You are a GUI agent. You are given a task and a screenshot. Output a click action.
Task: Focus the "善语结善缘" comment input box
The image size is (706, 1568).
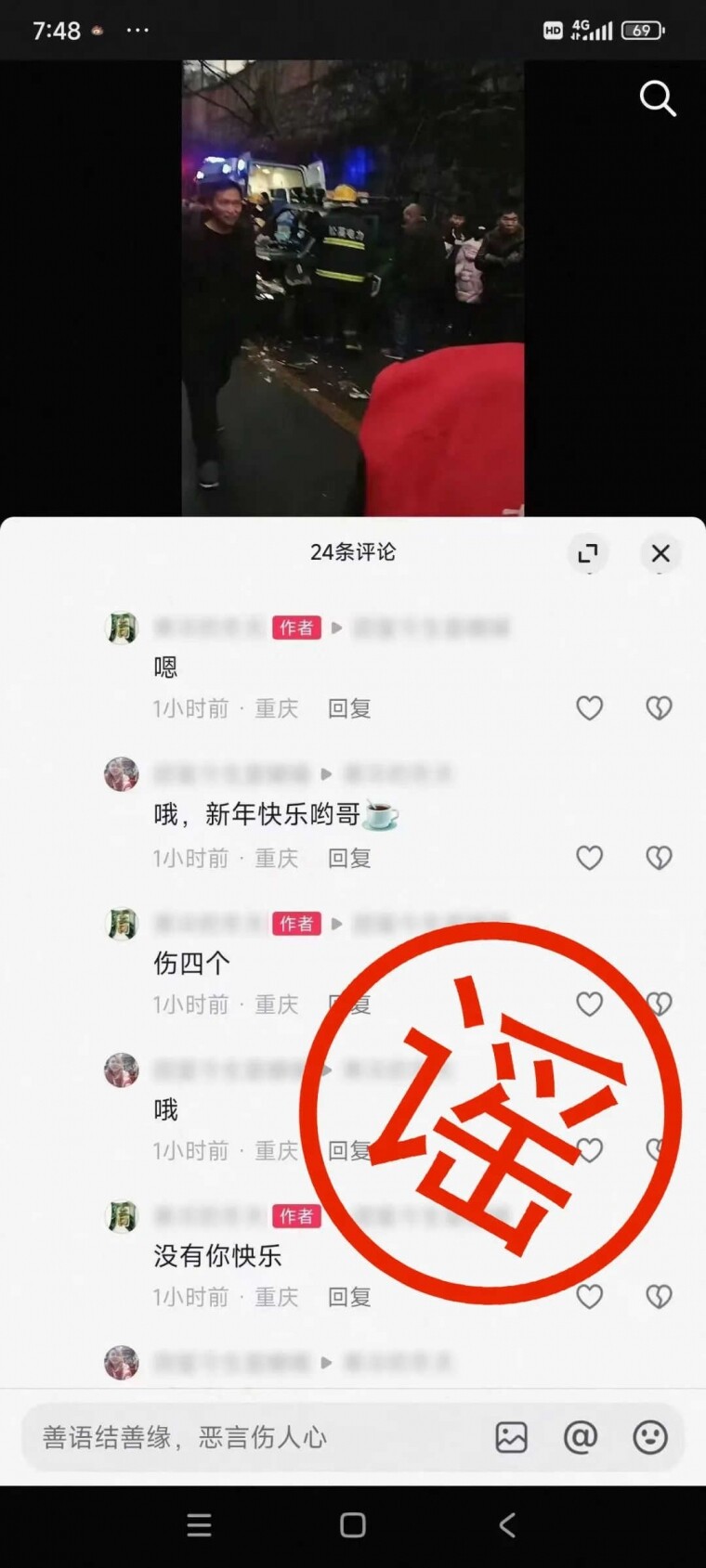[251, 1437]
